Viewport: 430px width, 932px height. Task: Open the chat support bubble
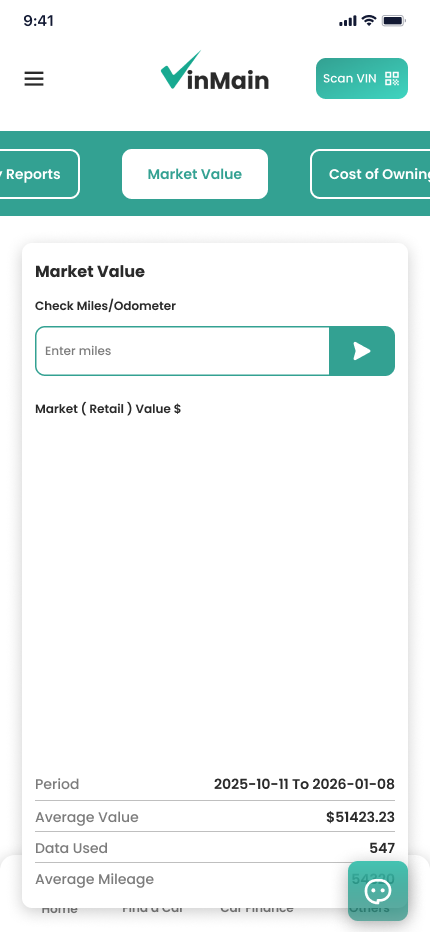click(378, 891)
